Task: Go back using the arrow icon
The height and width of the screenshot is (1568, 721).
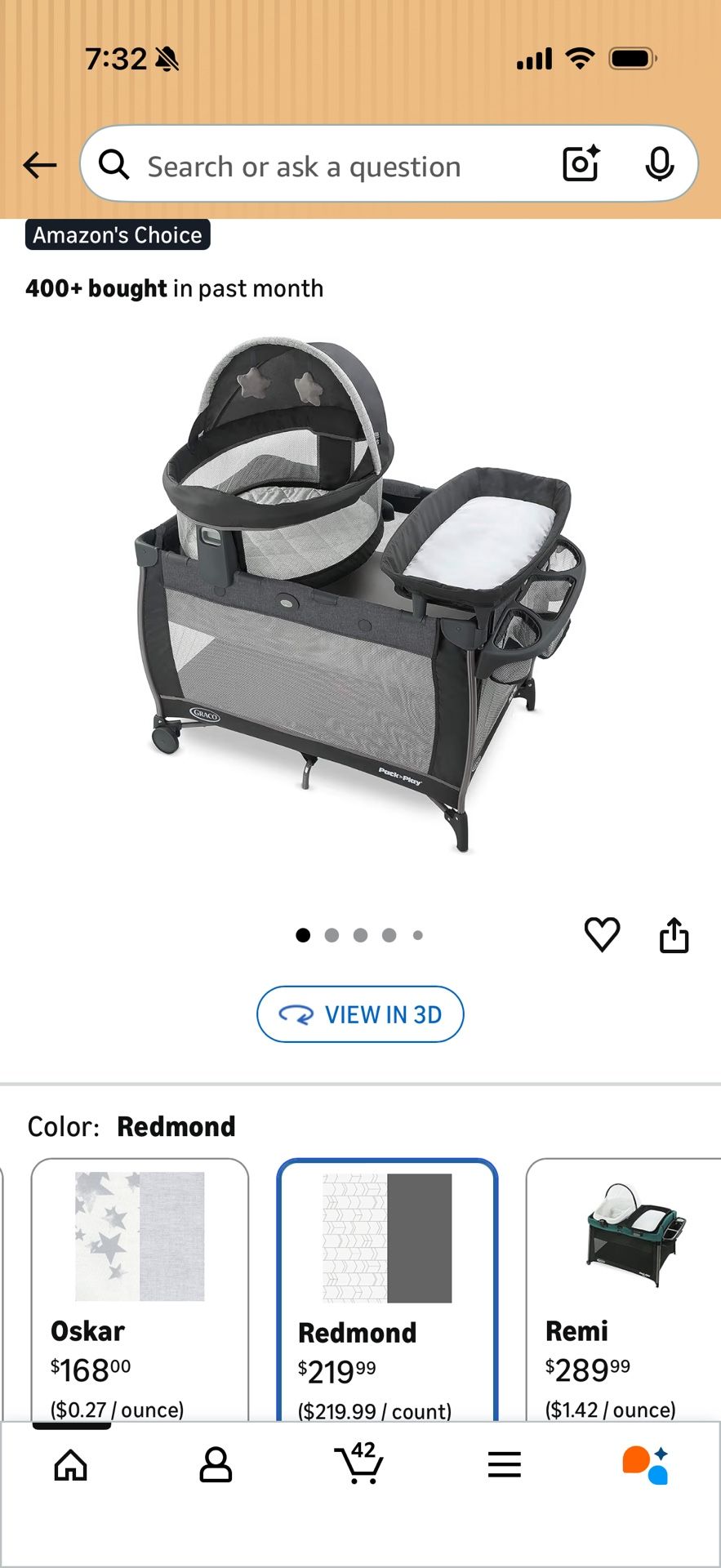Action: [x=39, y=165]
